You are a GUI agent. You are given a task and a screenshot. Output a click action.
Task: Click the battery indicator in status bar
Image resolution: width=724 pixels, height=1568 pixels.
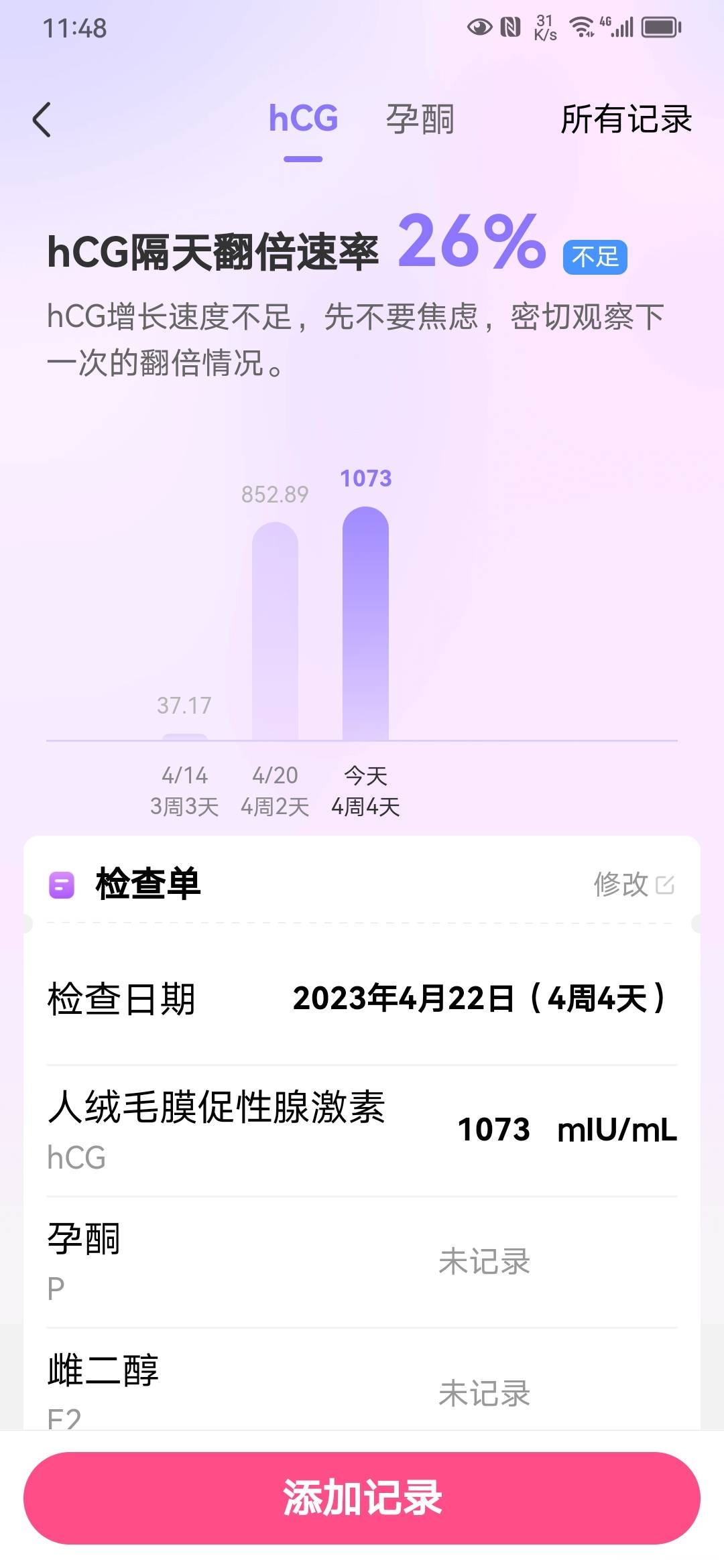click(661, 27)
